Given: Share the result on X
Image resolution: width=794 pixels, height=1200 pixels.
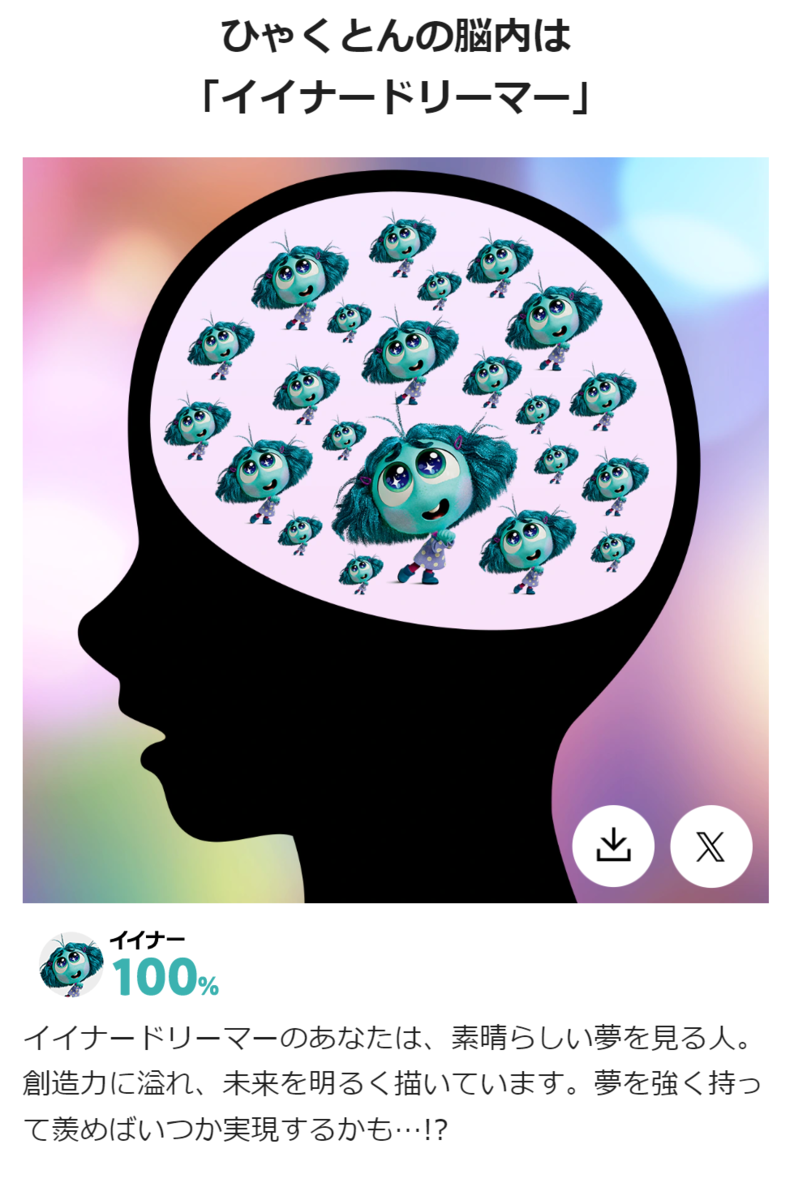Looking at the screenshot, I should point(710,846).
